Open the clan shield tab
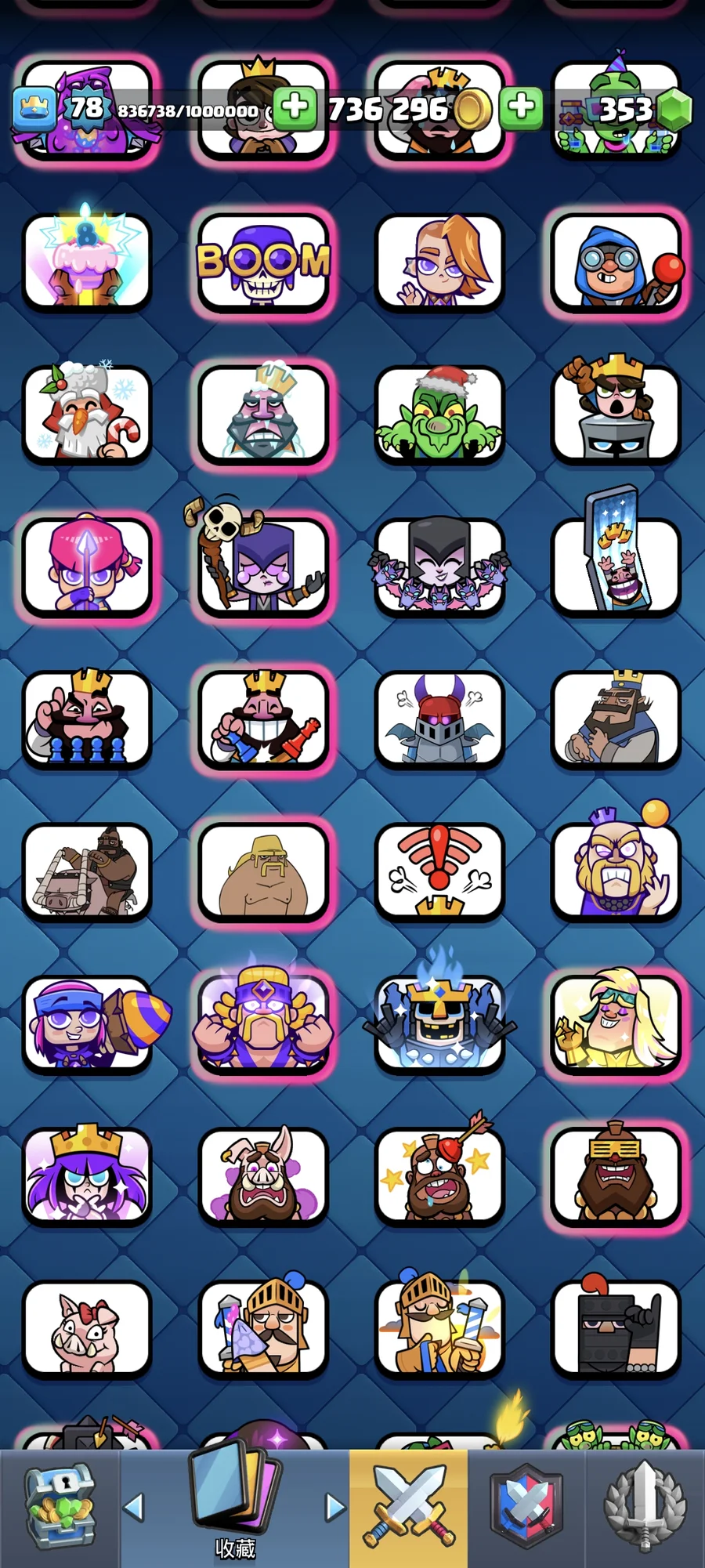The width and height of the screenshot is (705, 1568). 526,1508
